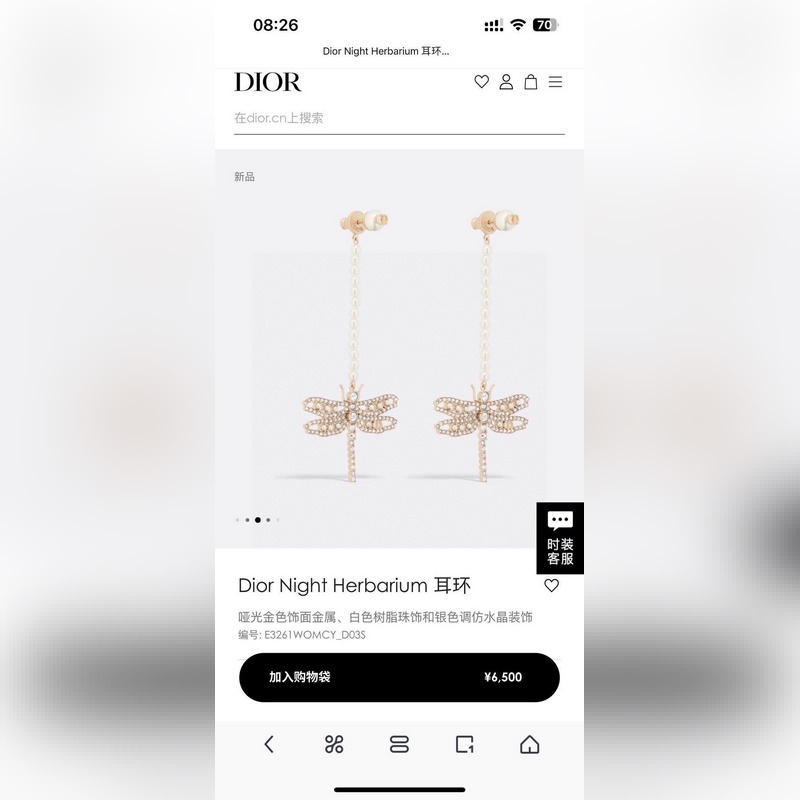Image resolution: width=800 pixels, height=800 pixels.
Task: Open the account profile icon
Action: pyautogui.click(x=506, y=82)
